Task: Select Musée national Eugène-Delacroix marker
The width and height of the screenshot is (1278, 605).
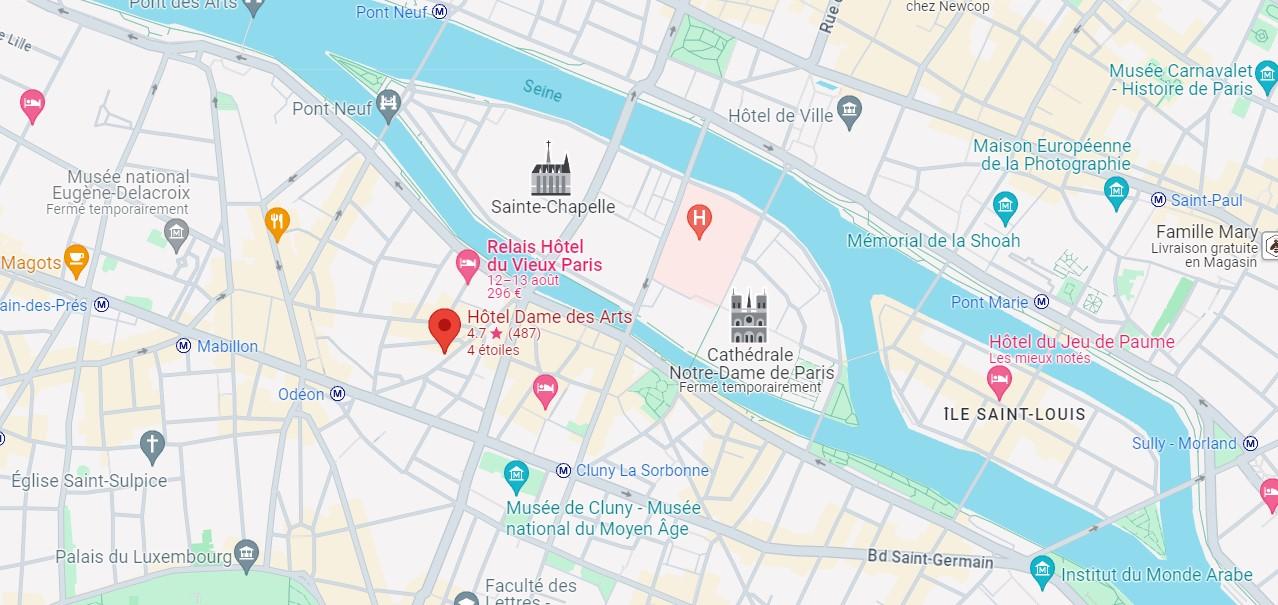Action: (177, 234)
